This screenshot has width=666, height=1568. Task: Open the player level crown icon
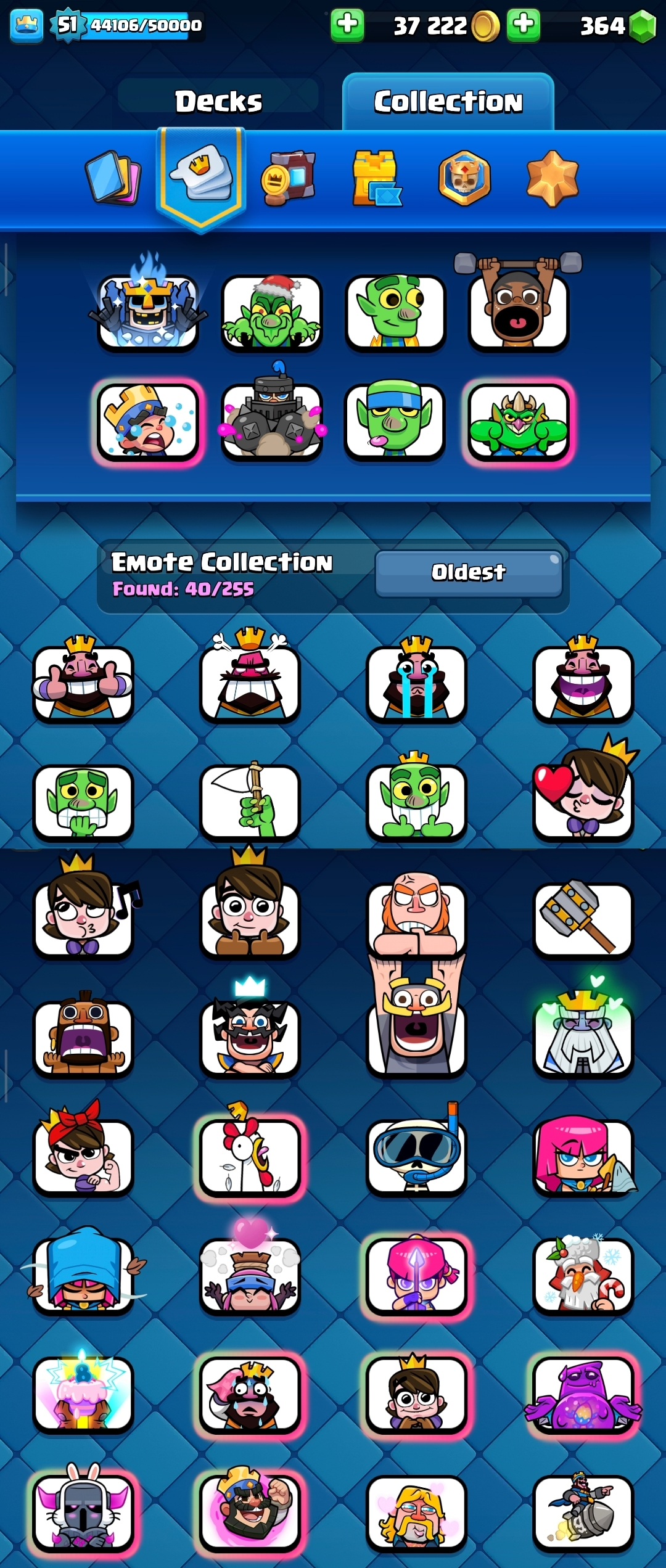click(27, 25)
